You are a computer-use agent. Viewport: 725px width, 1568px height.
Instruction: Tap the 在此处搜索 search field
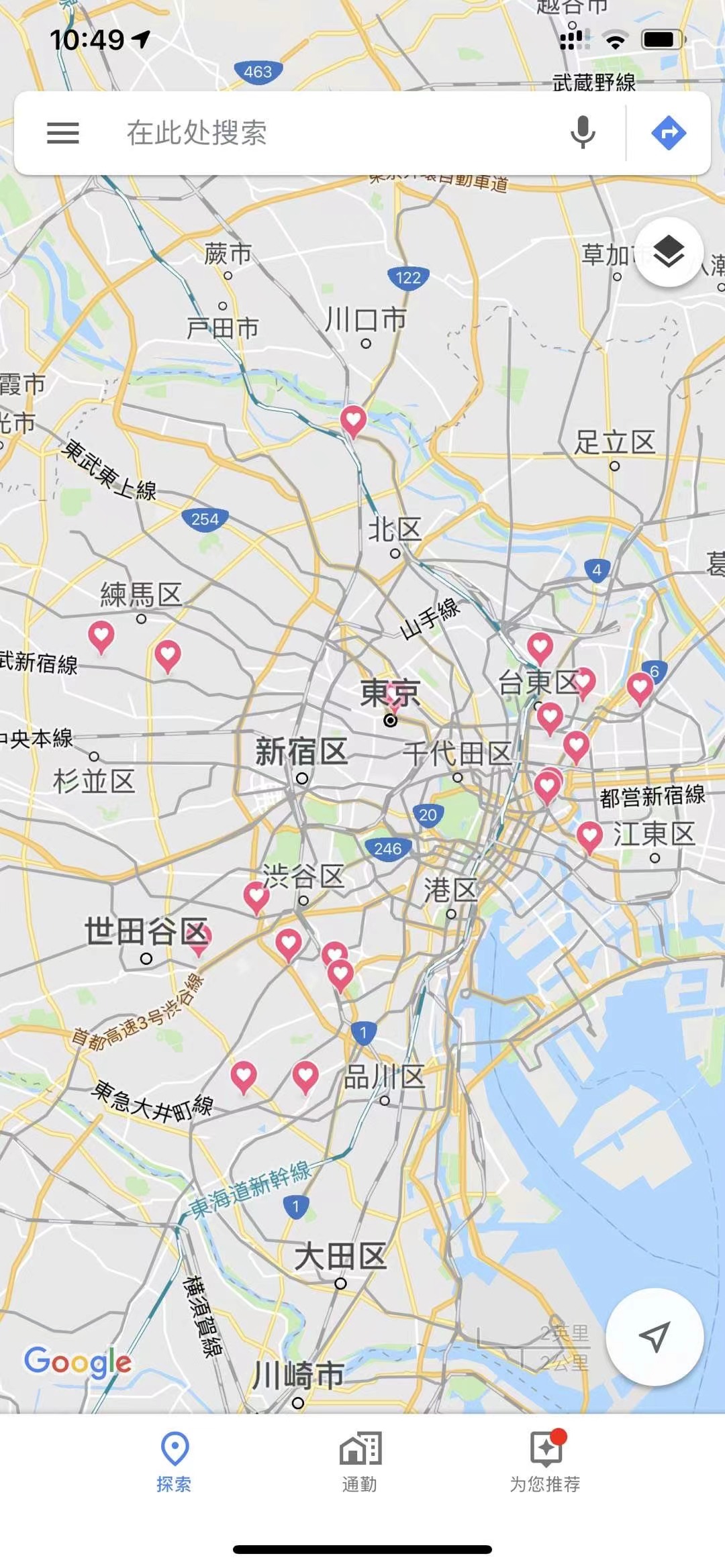point(322,133)
